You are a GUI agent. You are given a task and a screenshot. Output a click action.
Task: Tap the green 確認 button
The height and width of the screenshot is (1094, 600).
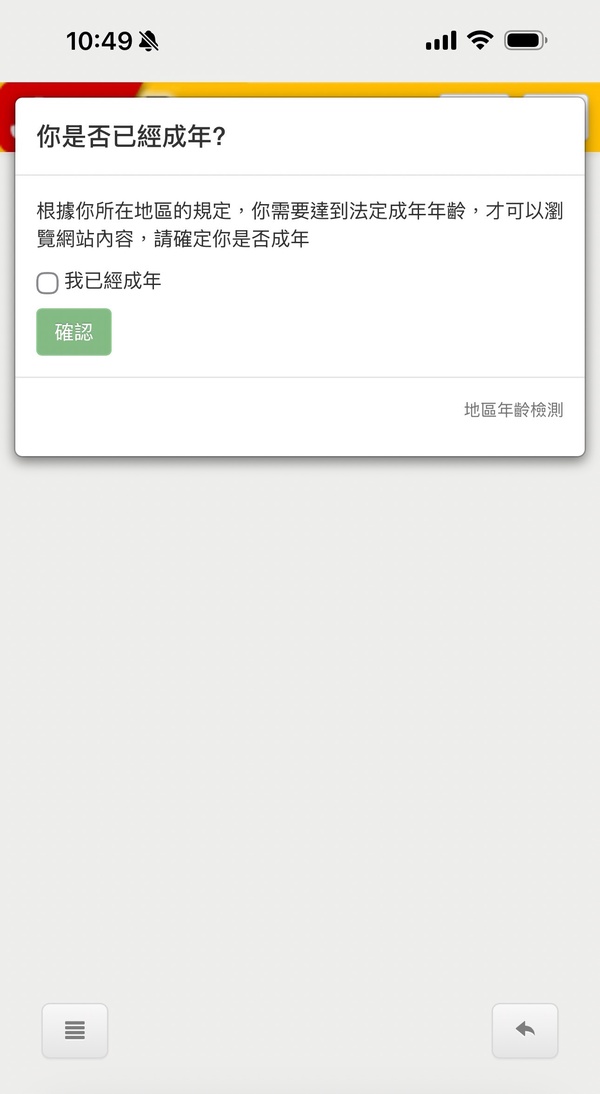(74, 332)
